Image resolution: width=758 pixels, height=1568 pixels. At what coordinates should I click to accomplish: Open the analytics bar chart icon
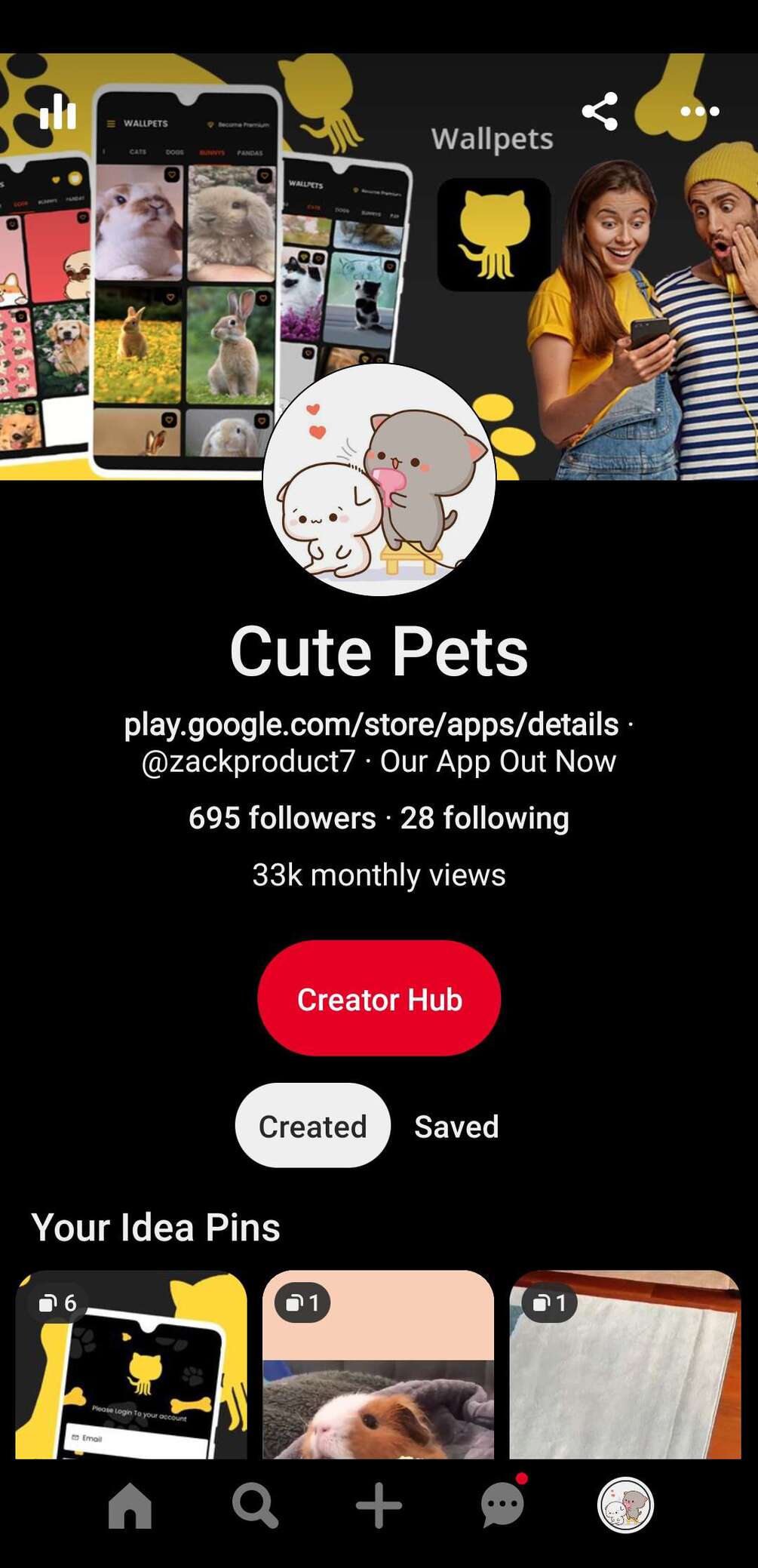click(x=58, y=112)
